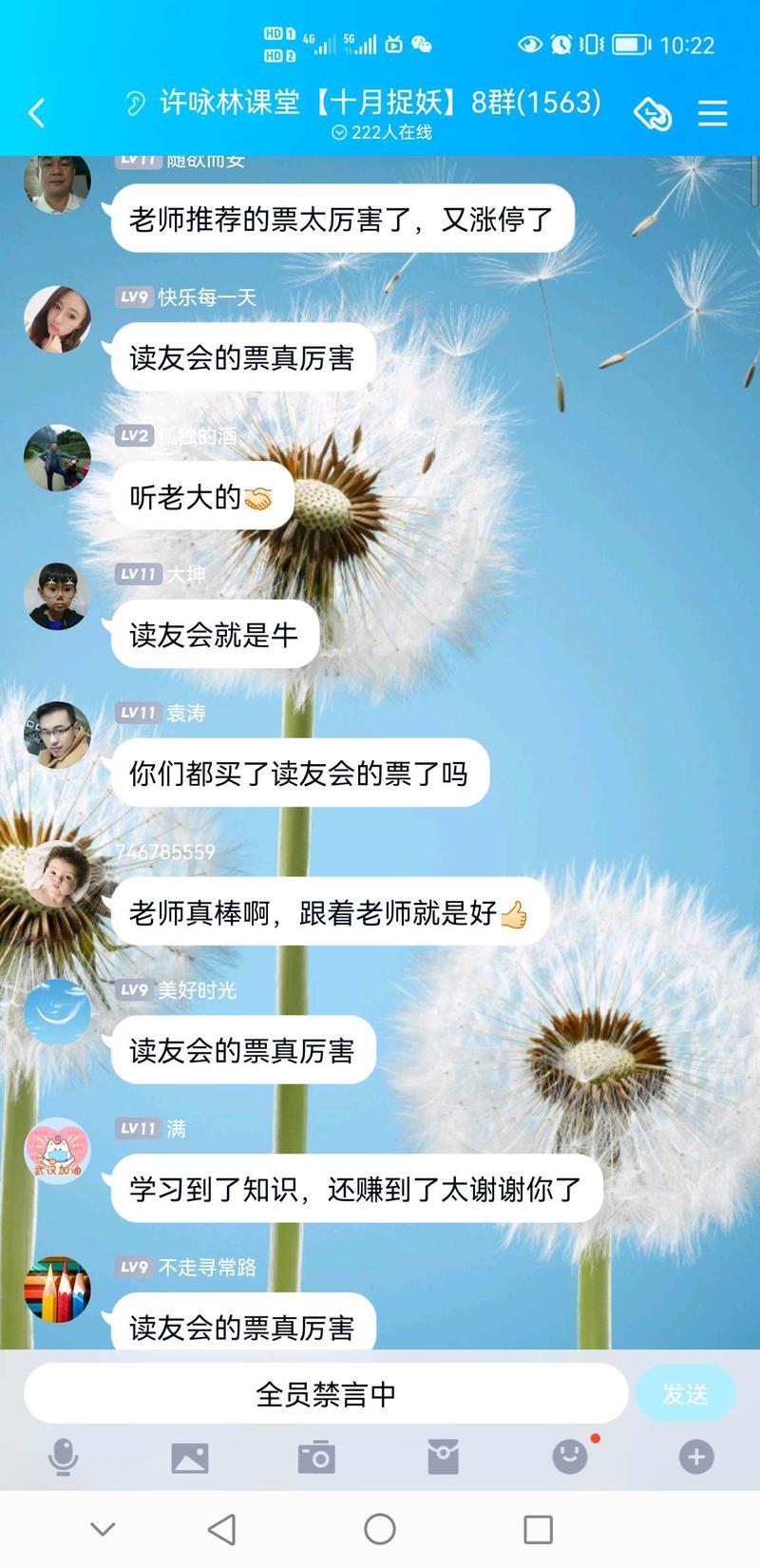760x1568 pixels.
Task: Open the red packet icon
Action: pos(443,1457)
